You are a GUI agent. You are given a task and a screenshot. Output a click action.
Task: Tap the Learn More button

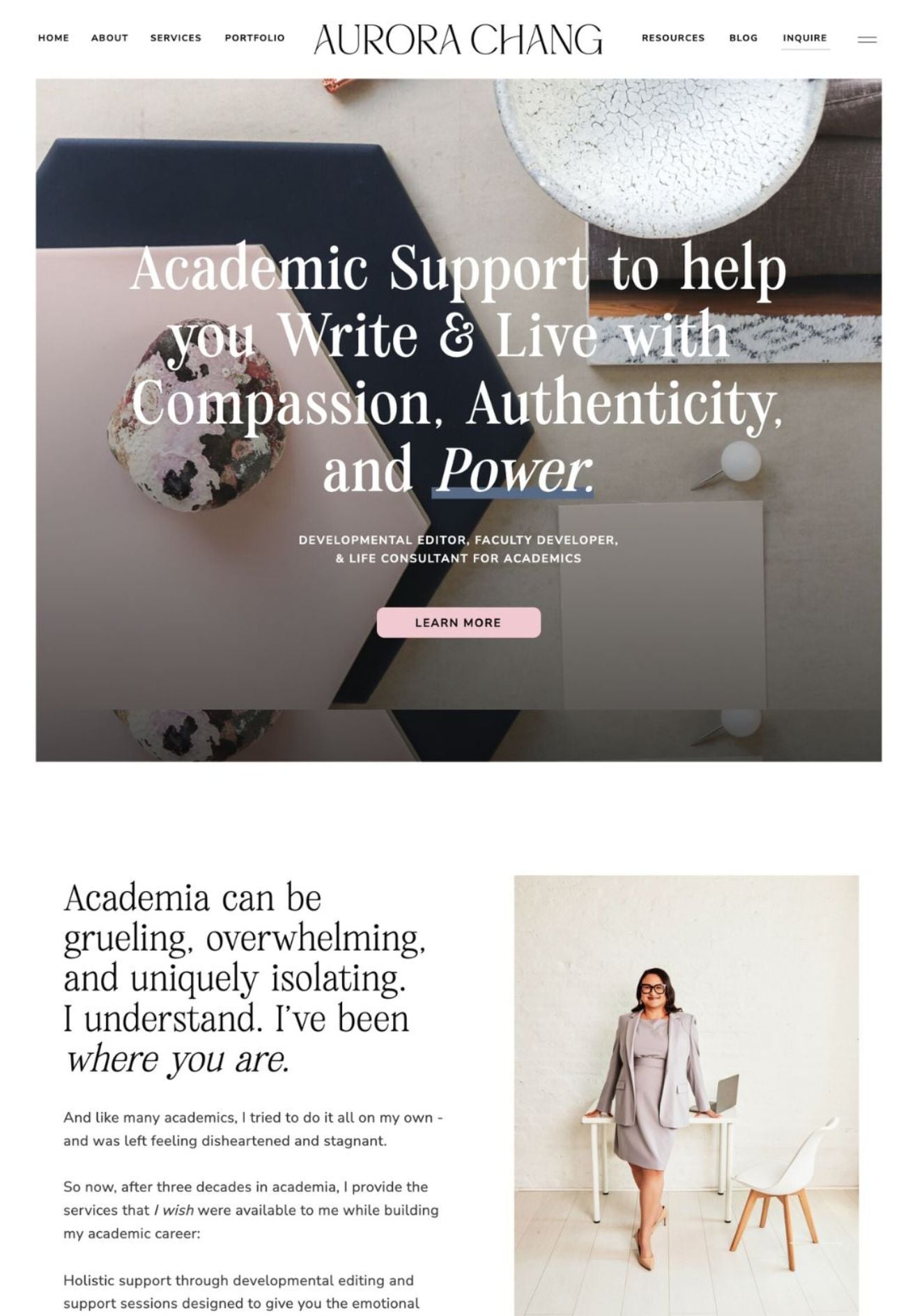click(458, 622)
